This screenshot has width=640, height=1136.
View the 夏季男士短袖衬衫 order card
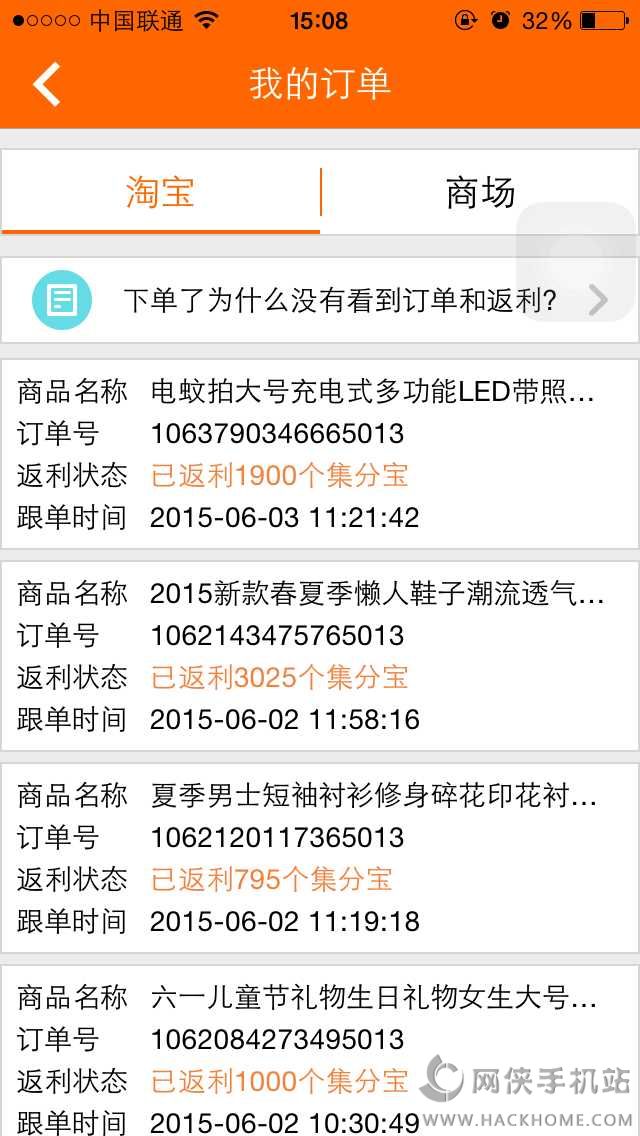pyautogui.click(x=320, y=858)
